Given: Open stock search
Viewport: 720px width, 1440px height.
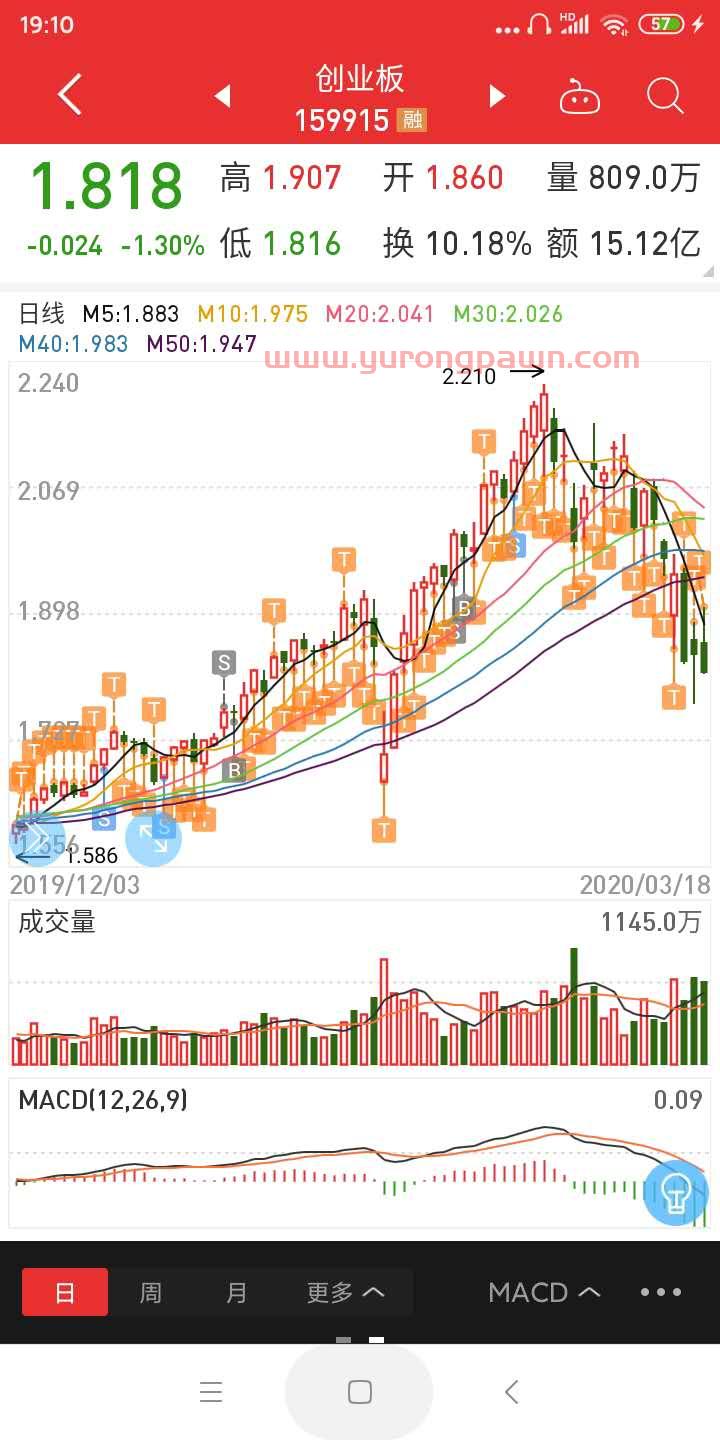Looking at the screenshot, I should point(665,96).
